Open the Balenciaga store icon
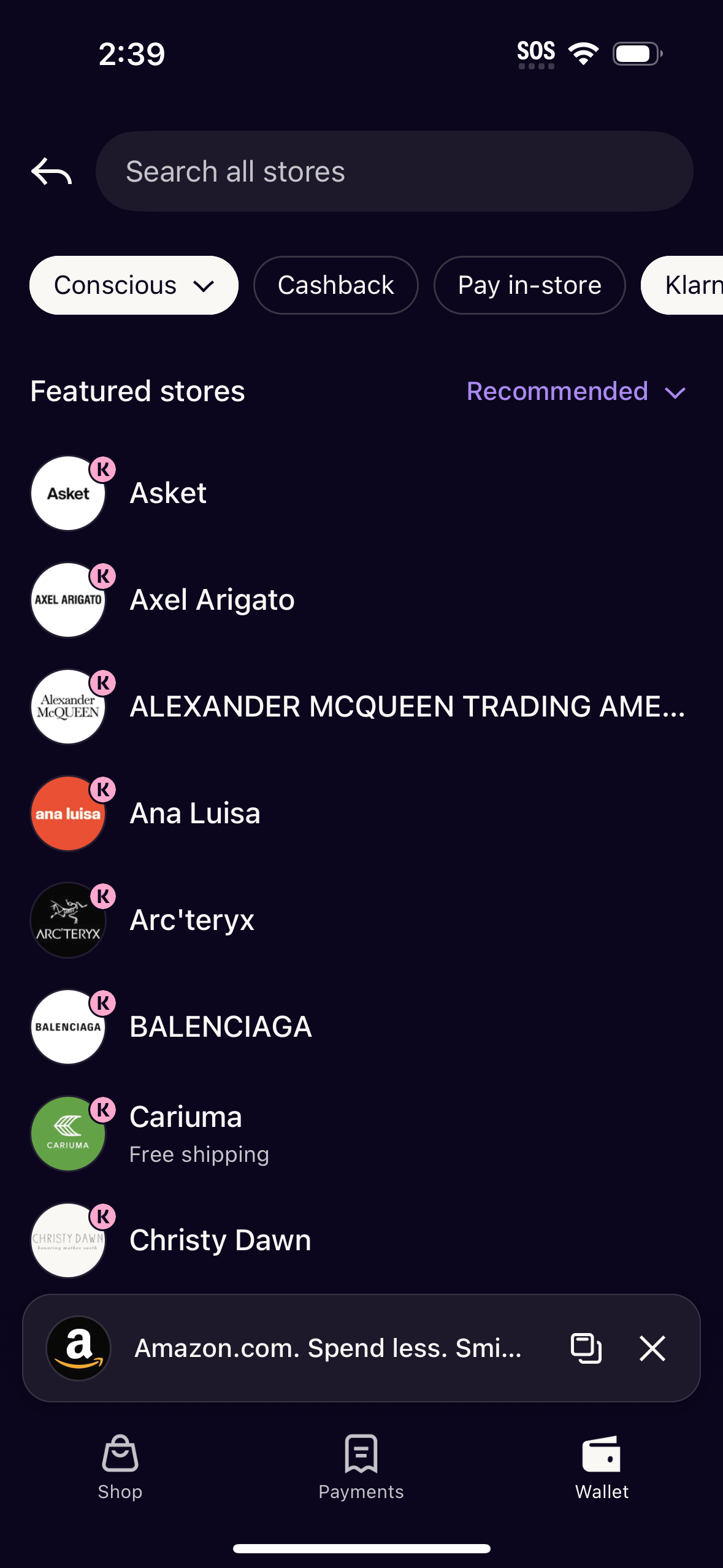This screenshot has height=1568, width=723. (x=67, y=1026)
